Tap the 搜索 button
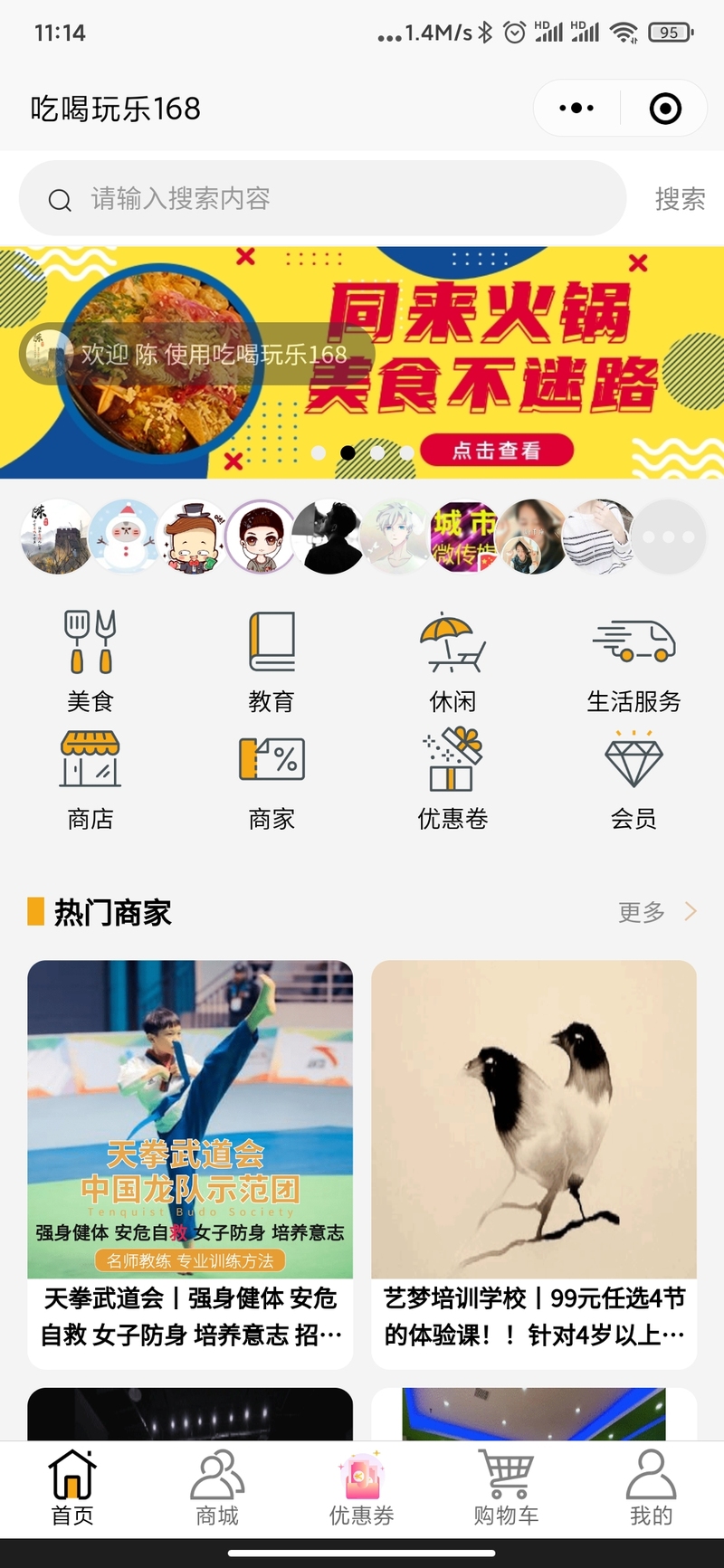The image size is (724, 1568). [680, 199]
